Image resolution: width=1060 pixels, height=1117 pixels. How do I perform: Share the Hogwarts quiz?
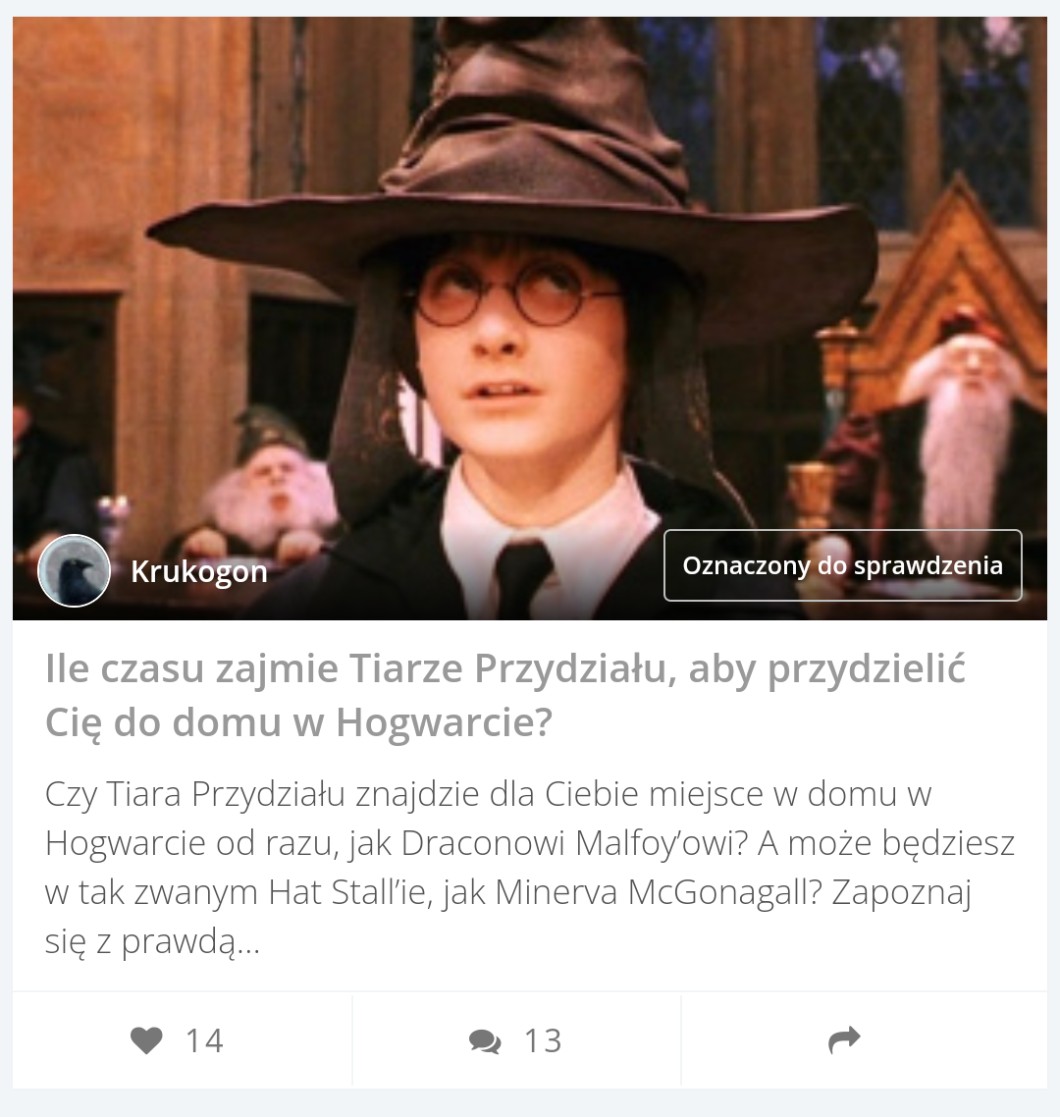tap(844, 1041)
